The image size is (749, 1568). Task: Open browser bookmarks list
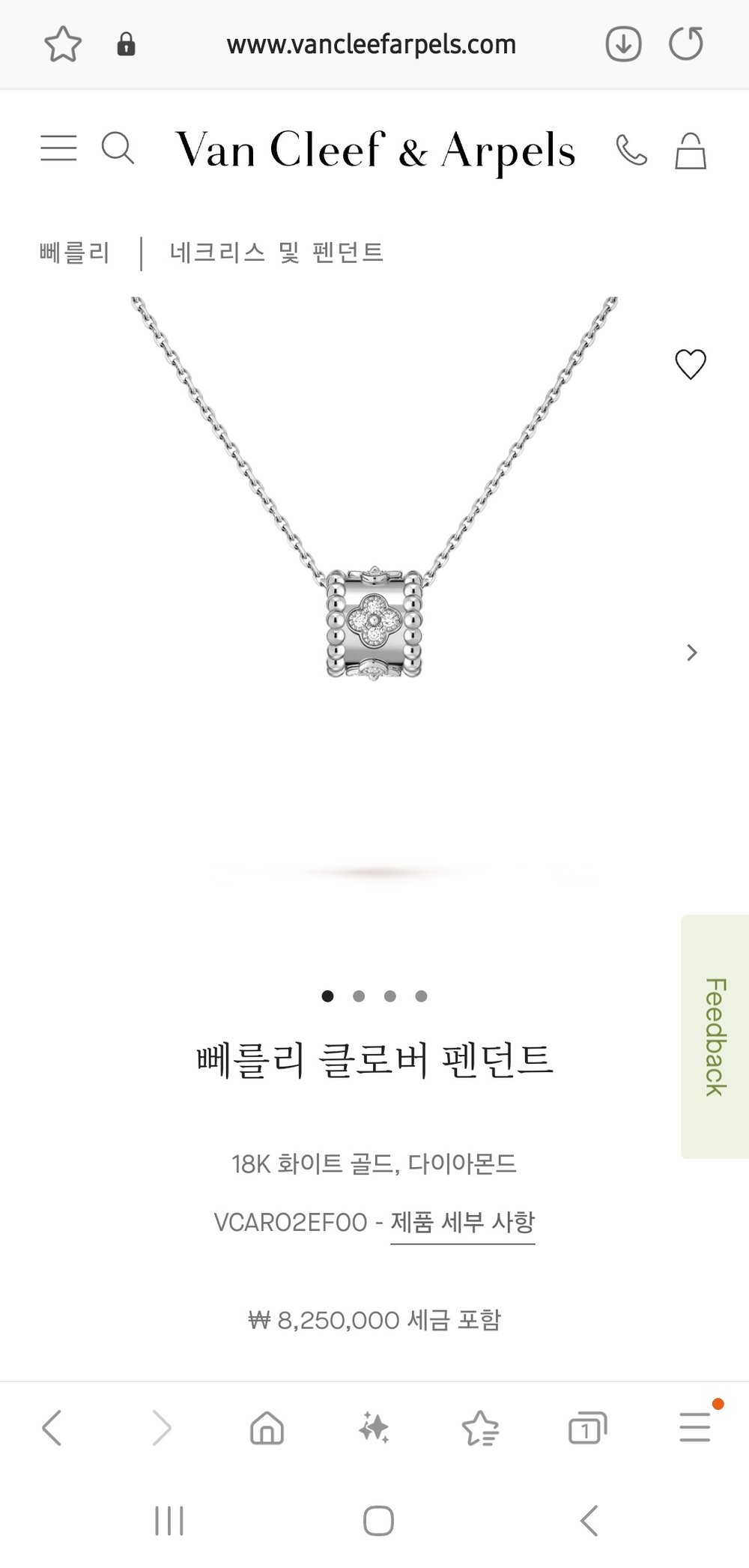click(480, 1427)
